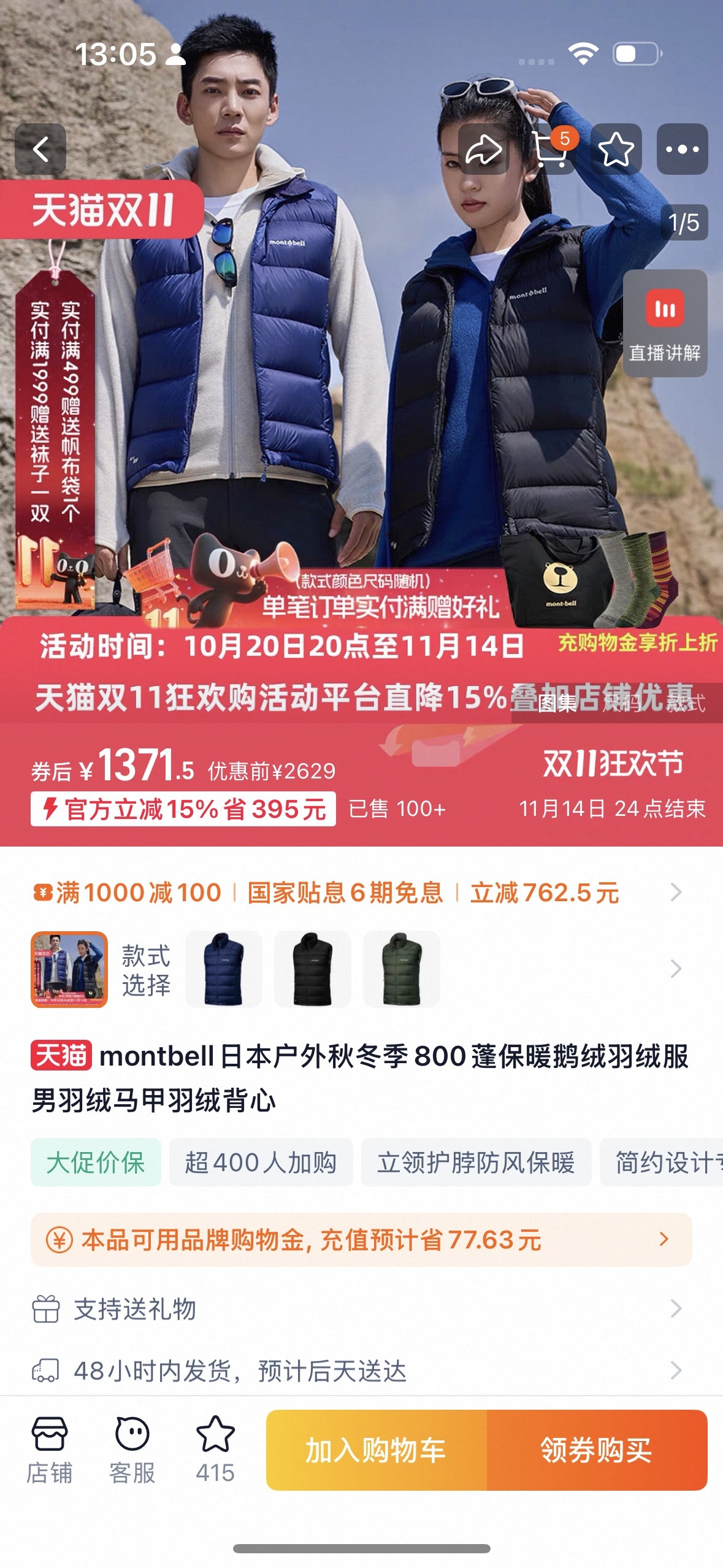Viewport: 723px width, 1568px height.
Task: Open the shopping cart icon
Action: coord(549,149)
